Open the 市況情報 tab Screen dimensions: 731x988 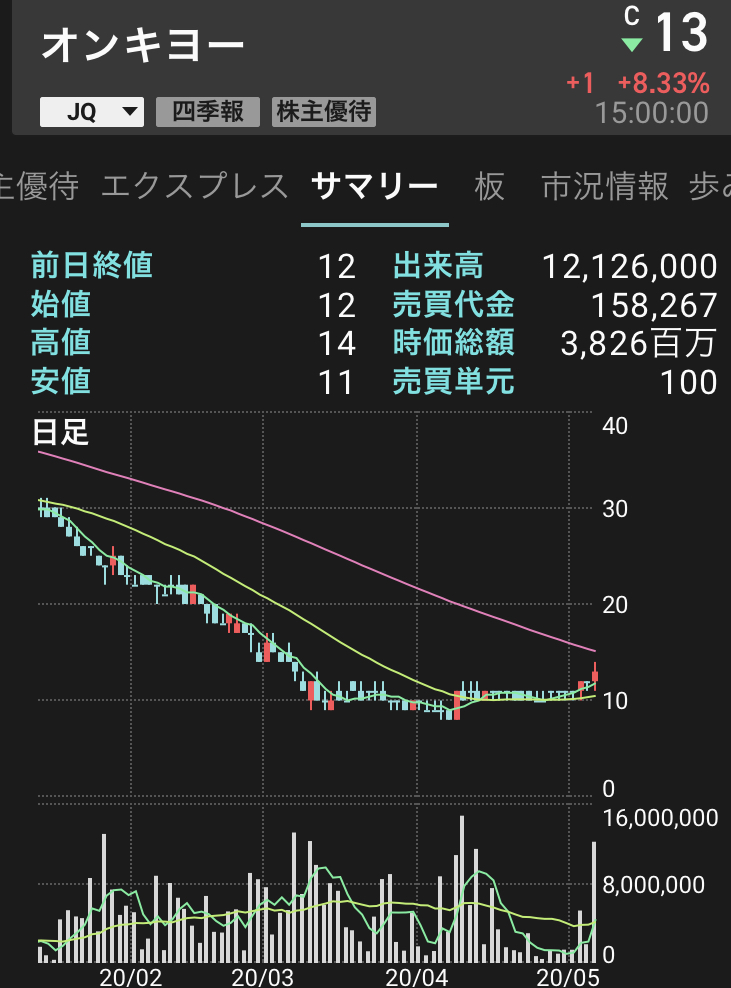(604, 186)
